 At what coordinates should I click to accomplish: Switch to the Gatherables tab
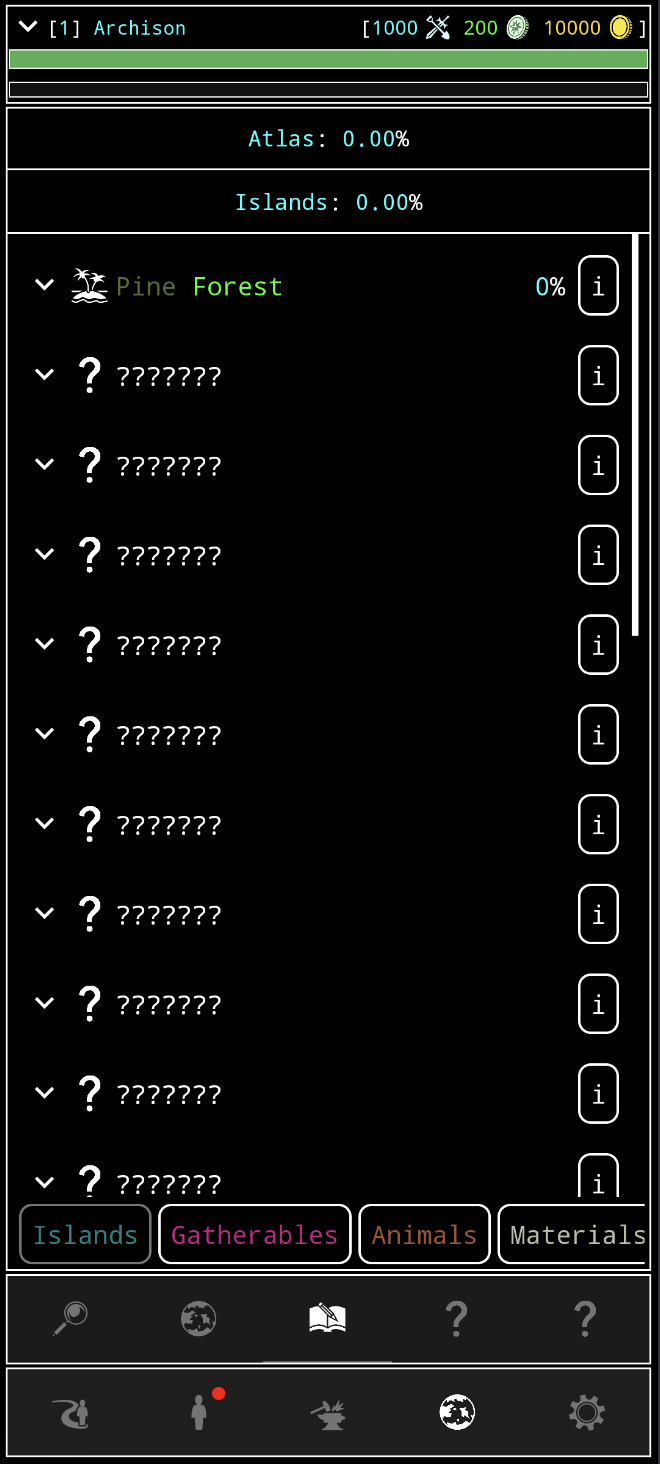pos(254,1235)
